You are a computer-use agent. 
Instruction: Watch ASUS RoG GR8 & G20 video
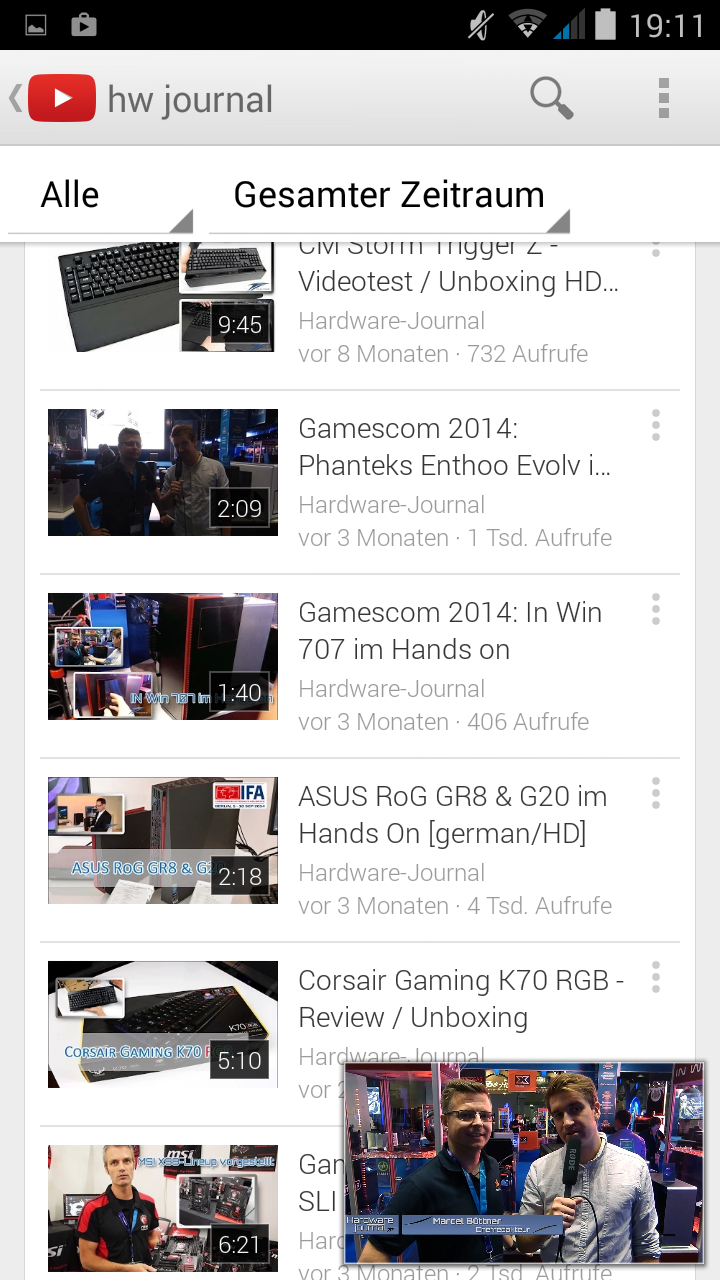360,850
